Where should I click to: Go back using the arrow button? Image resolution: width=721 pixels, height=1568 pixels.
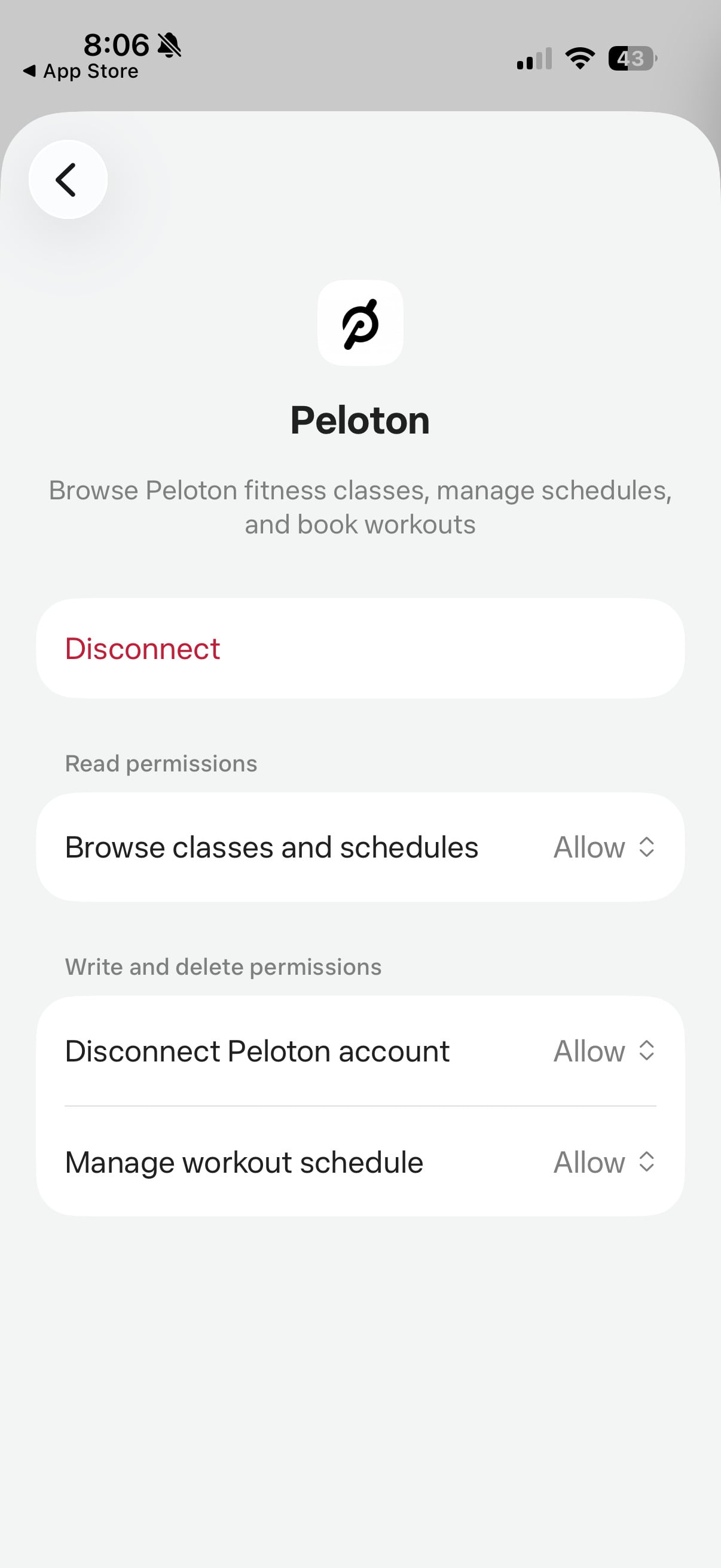(x=68, y=179)
